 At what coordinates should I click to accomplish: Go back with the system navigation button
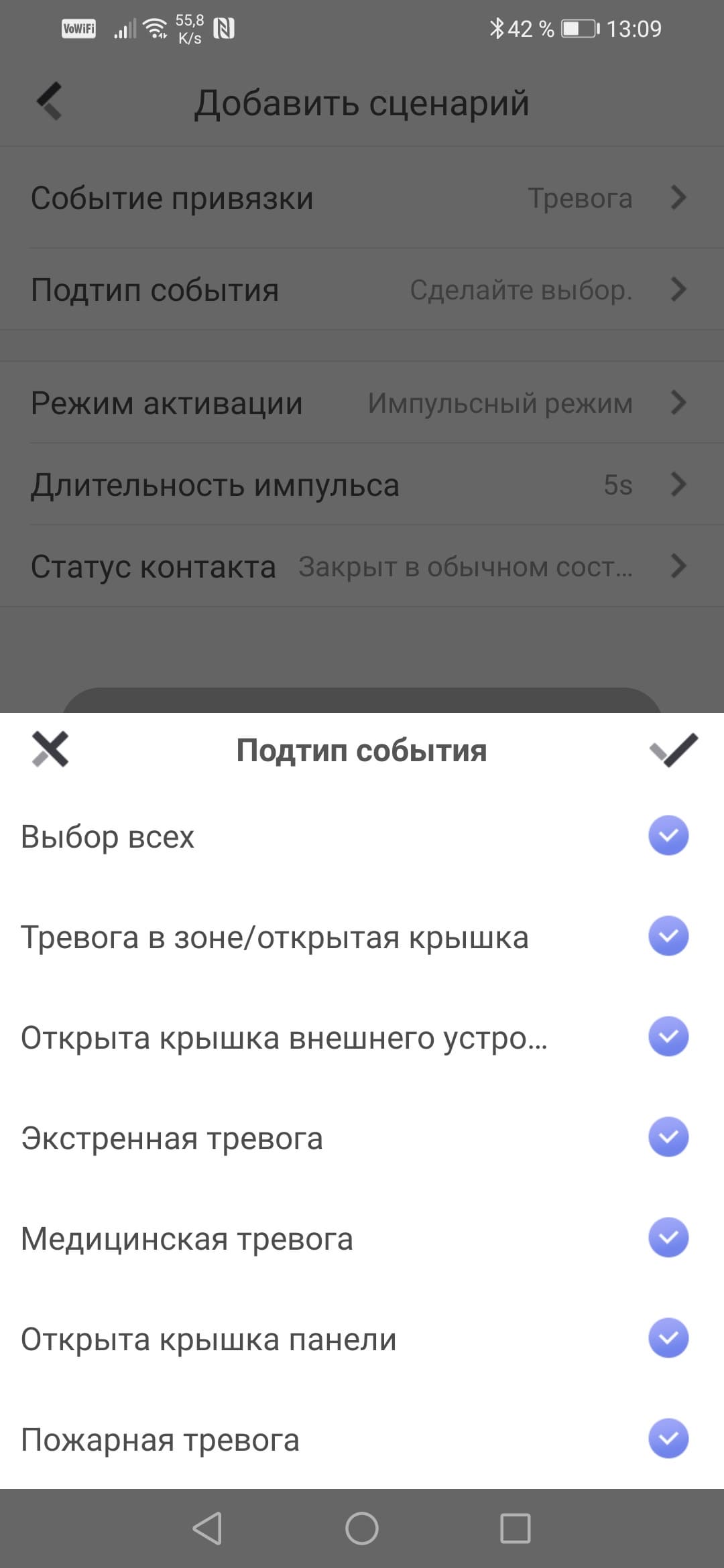(x=207, y=1528)
